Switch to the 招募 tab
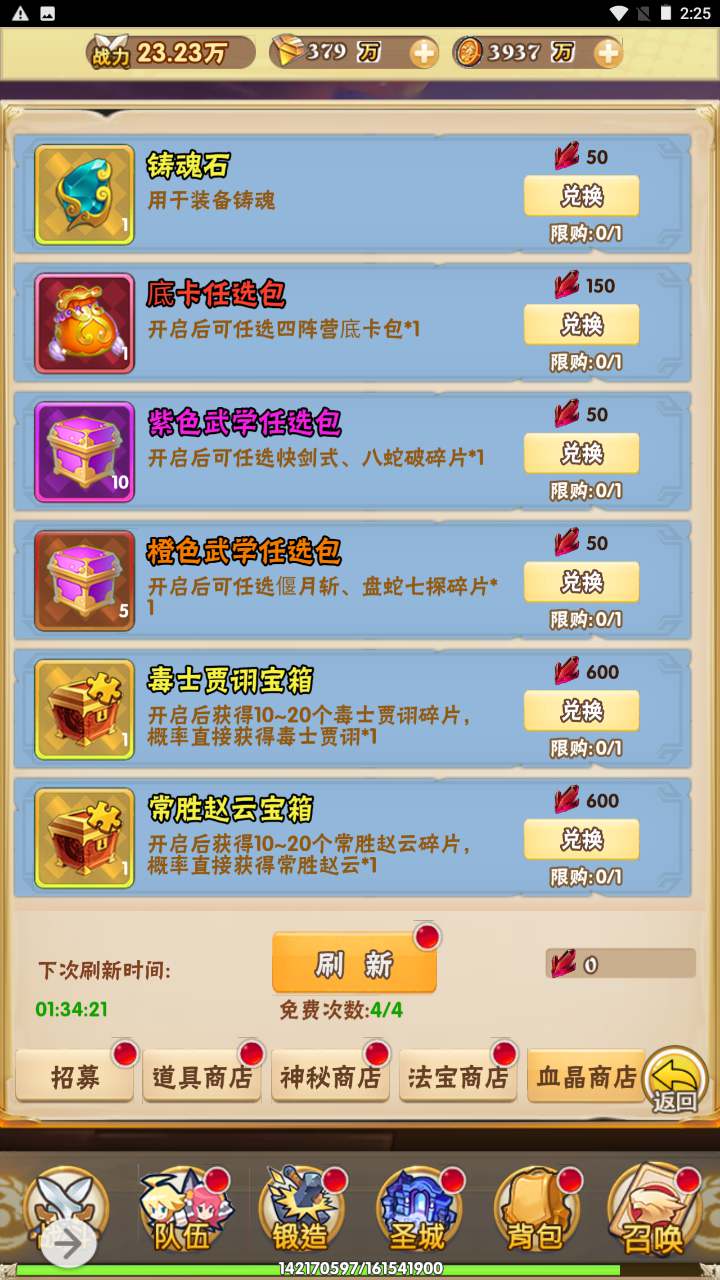This screenshot has height=1280, width=720. 75,1077
